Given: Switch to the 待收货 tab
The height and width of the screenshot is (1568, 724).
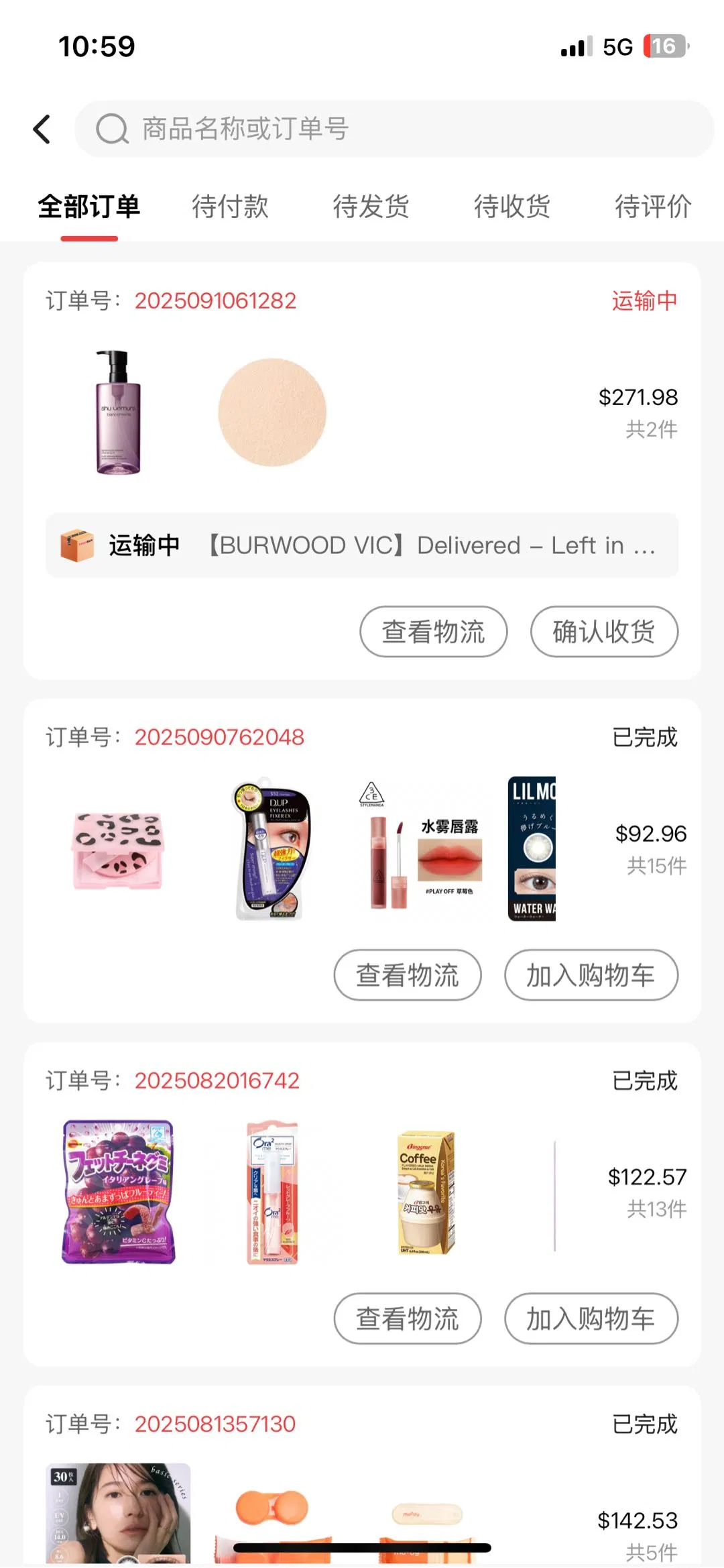Looking at the screenshot, I should coord(512,207).
